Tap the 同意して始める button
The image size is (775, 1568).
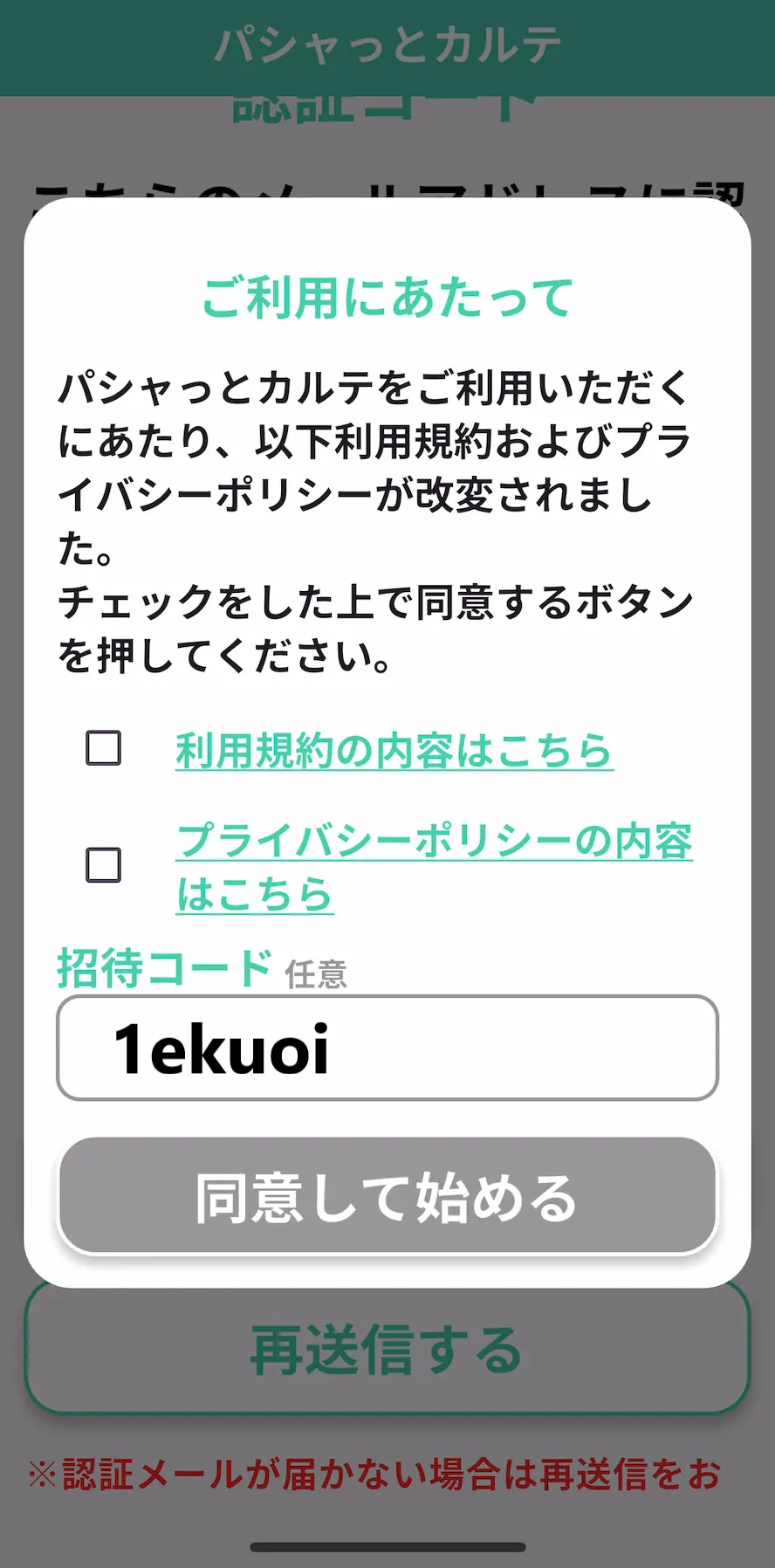coord(387,1196)
